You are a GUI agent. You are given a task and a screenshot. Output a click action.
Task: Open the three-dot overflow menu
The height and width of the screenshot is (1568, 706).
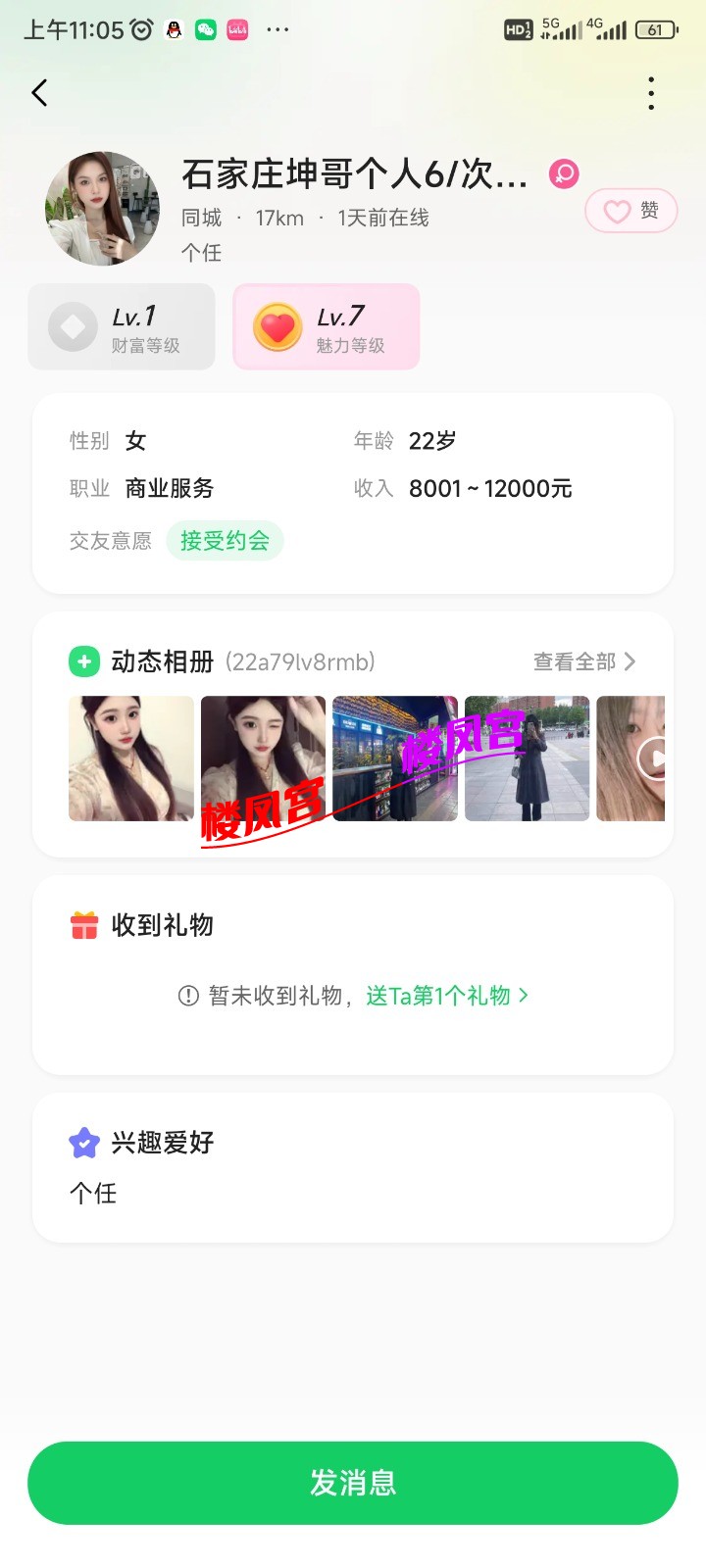click(x=650, y=93)
